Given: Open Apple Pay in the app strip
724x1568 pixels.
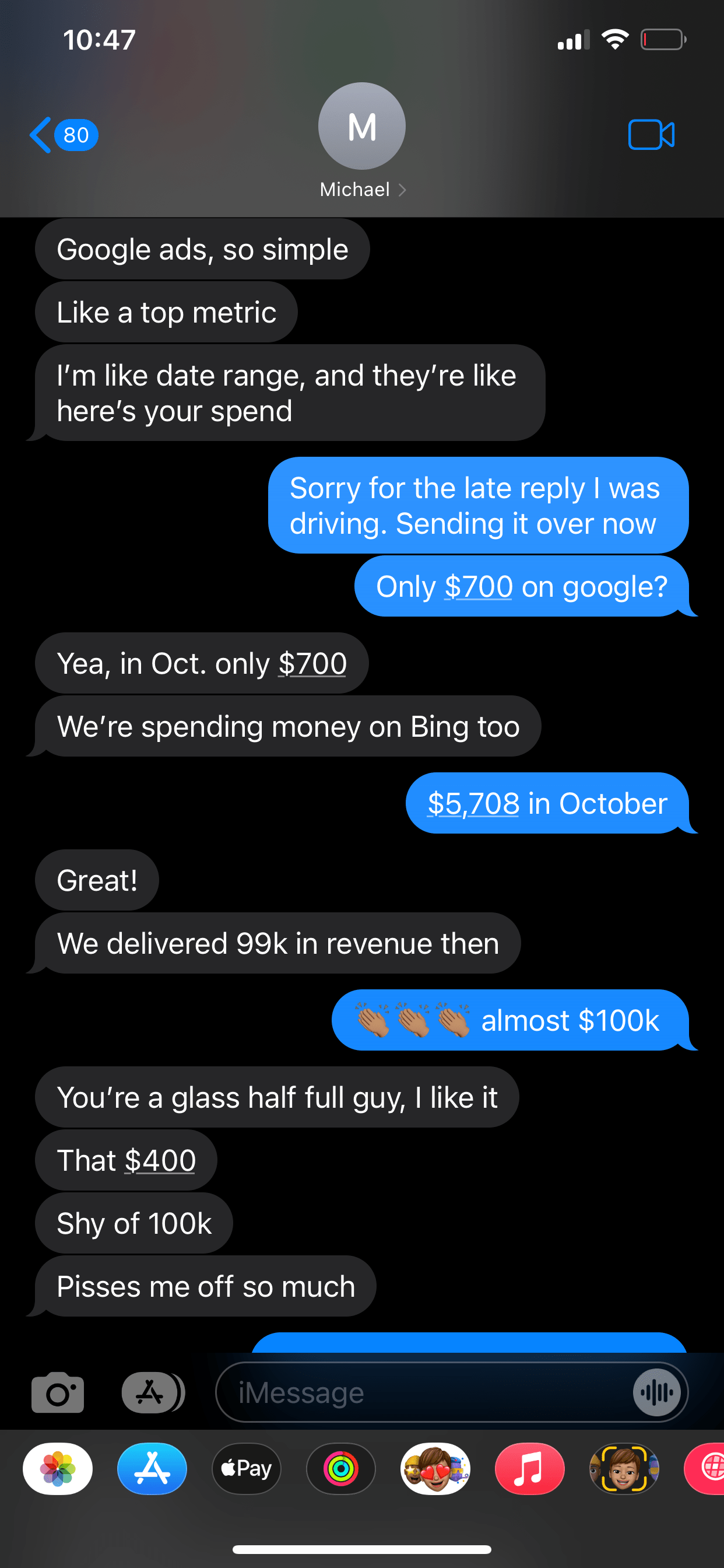Looking at the screenshot, I should click(x=247, y=1469).
